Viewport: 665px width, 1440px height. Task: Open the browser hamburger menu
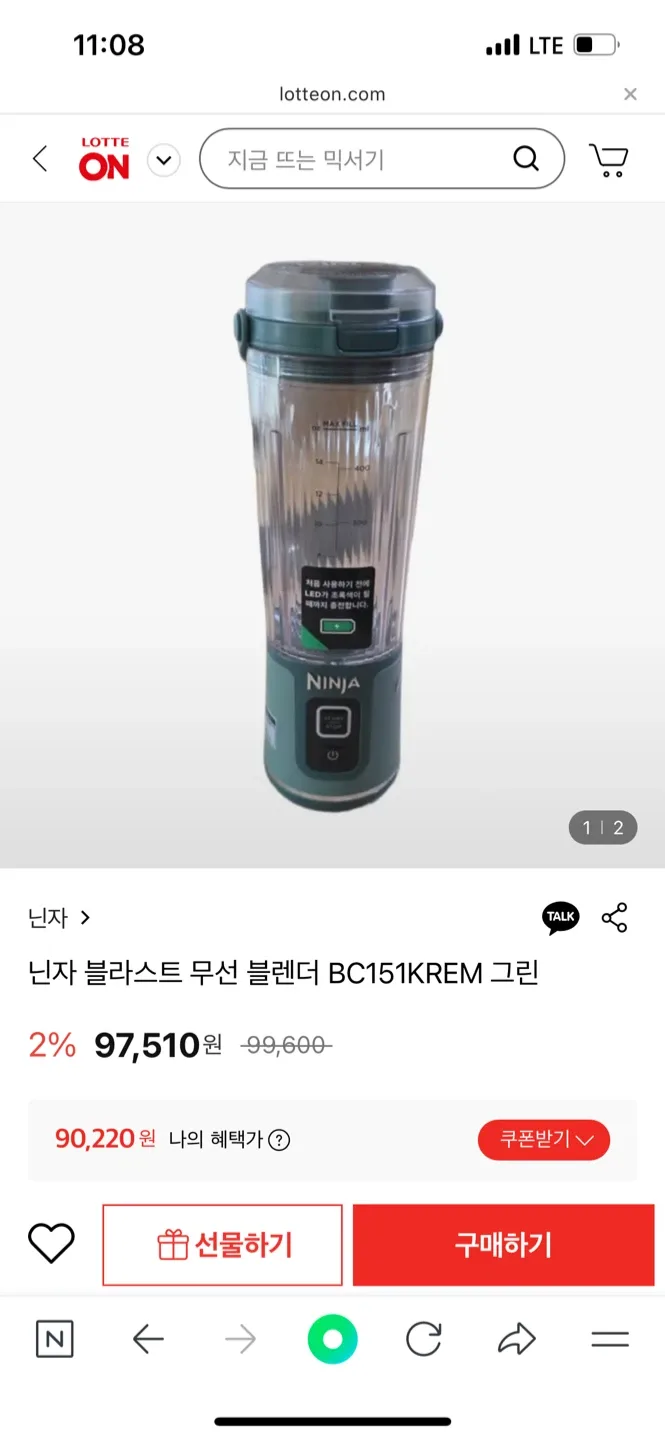[x=609, y=1339]
